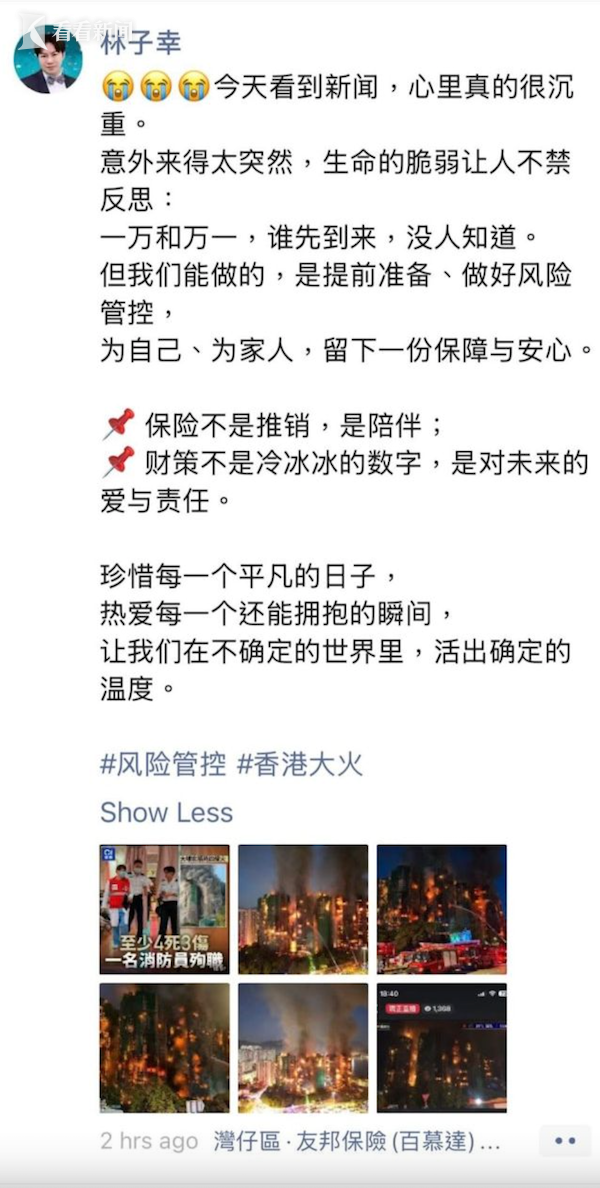Open hashtag #香港大火

tap(299, 765)
